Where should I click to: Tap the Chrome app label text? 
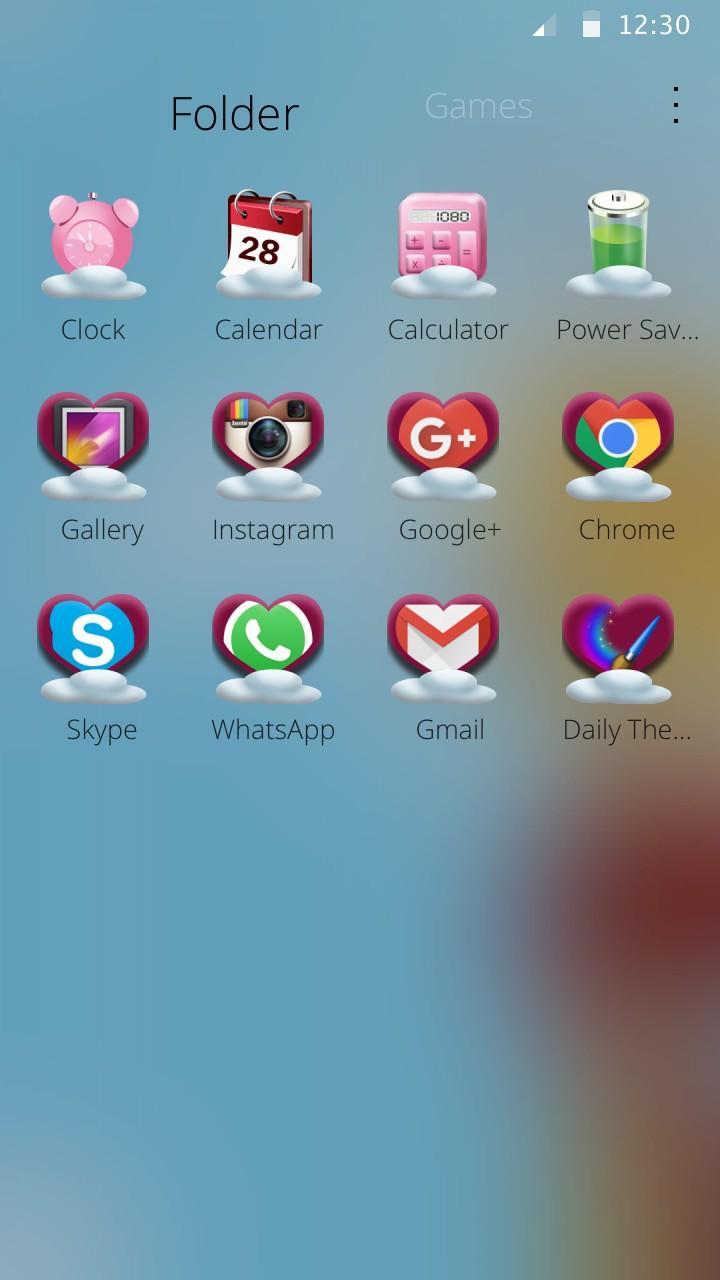click(x=626, y=529)
